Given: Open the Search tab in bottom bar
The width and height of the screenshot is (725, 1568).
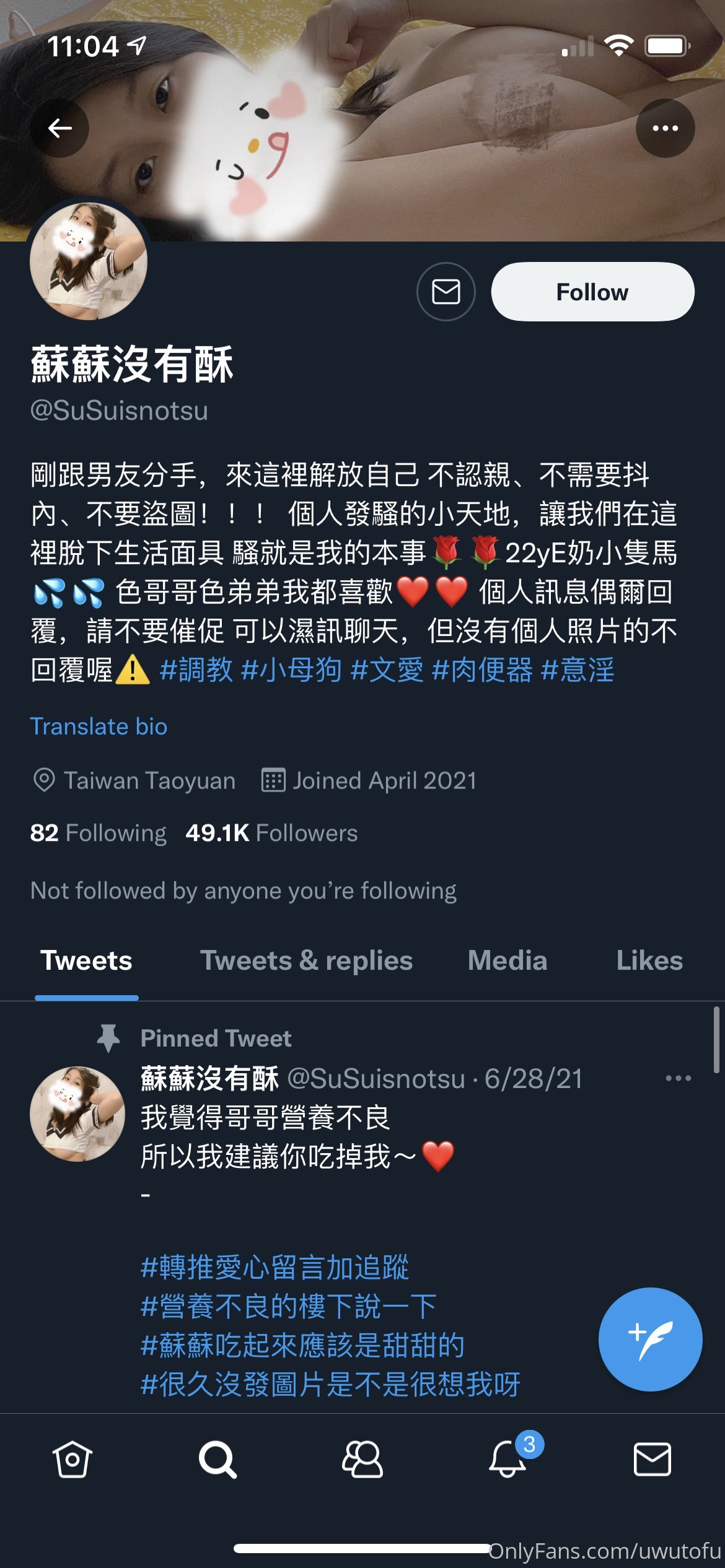Looking at the screenshot, I should [217, 1460].
